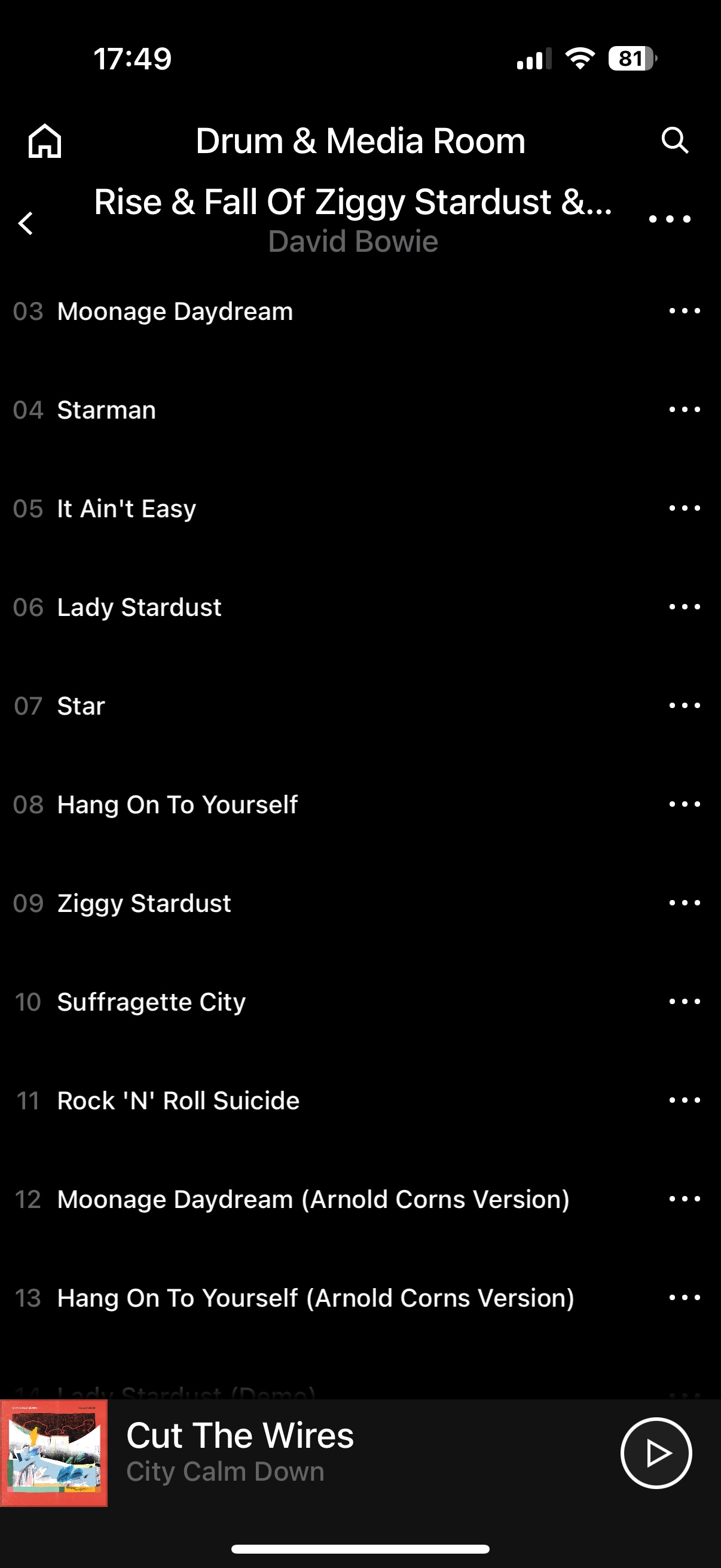Play Lady Stardust track 06
721x1568 pixels.
pos(139,608)
